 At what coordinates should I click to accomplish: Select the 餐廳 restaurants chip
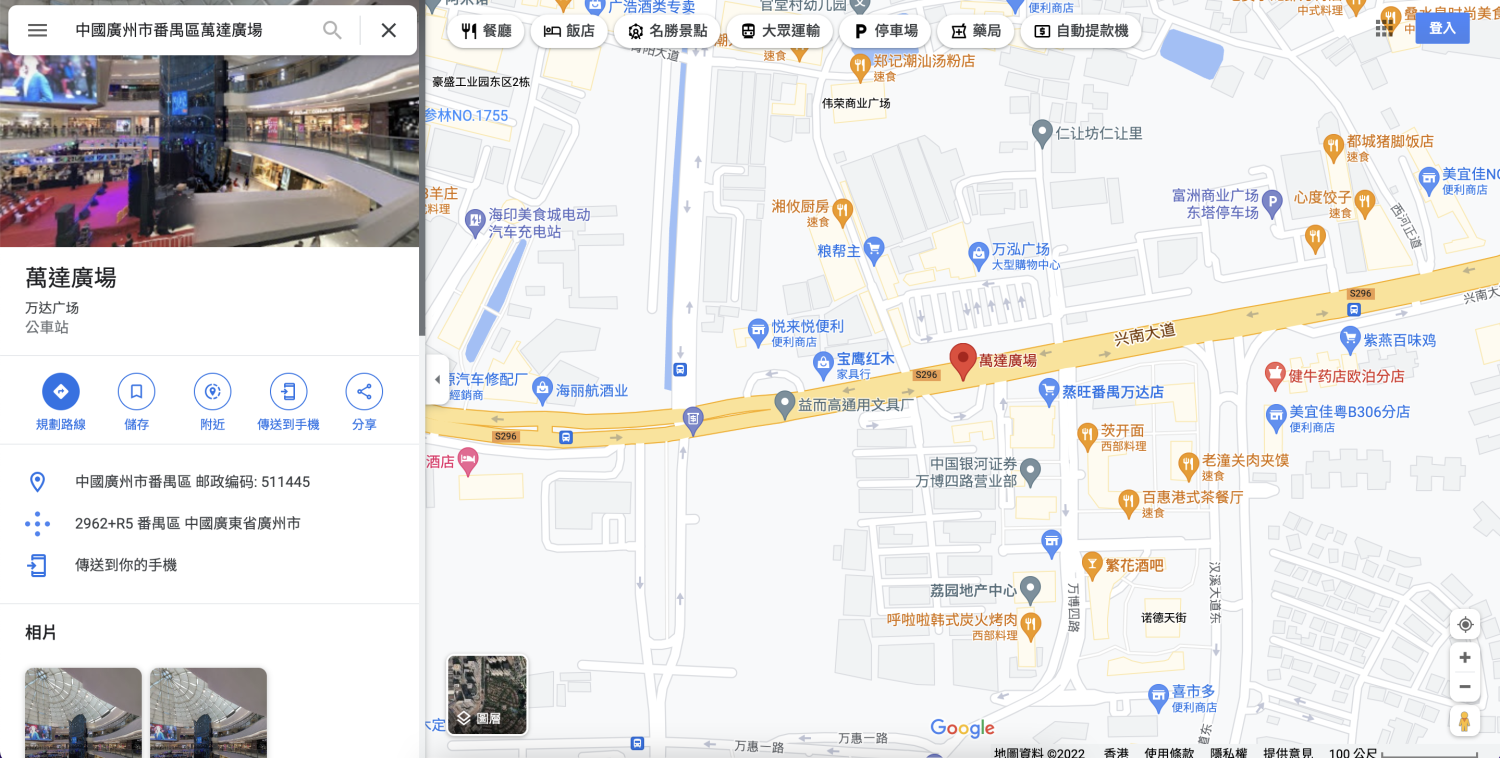click(486, 31)
